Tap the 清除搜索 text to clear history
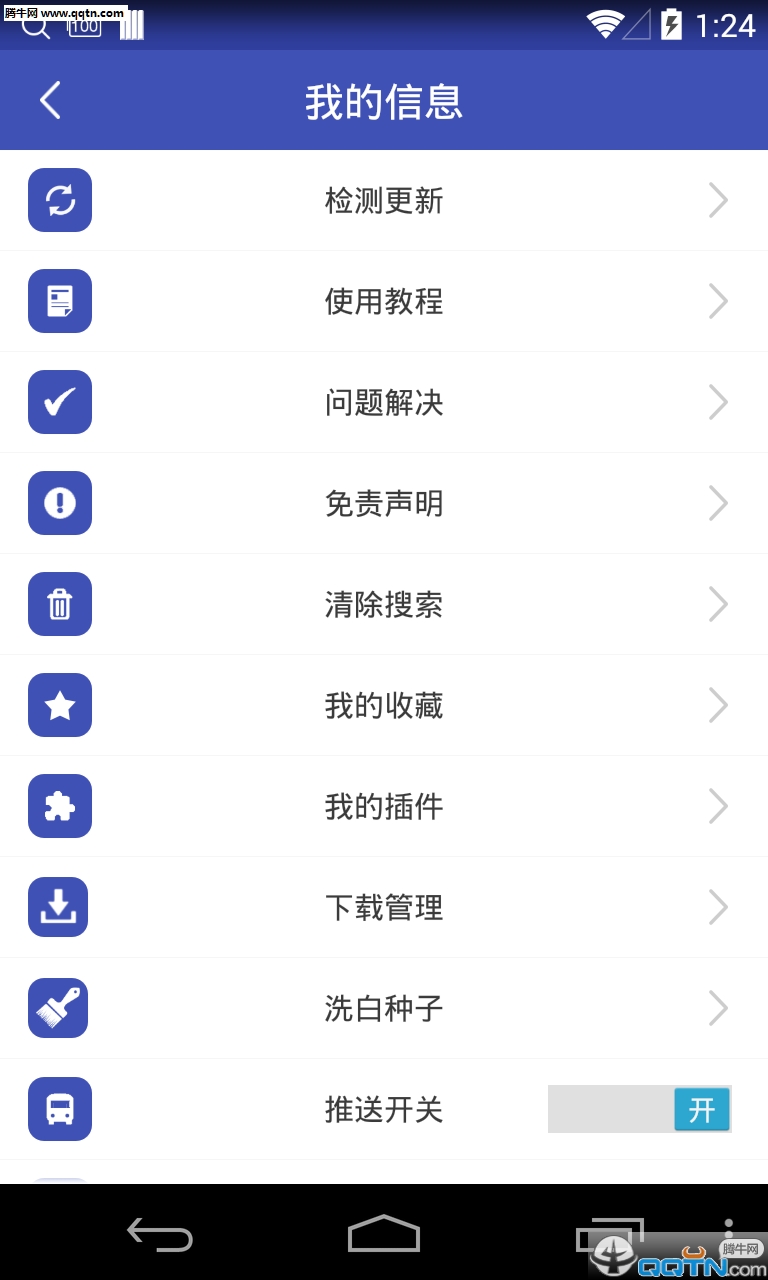This screenshot has height=1280, width=768. [384, 604]
